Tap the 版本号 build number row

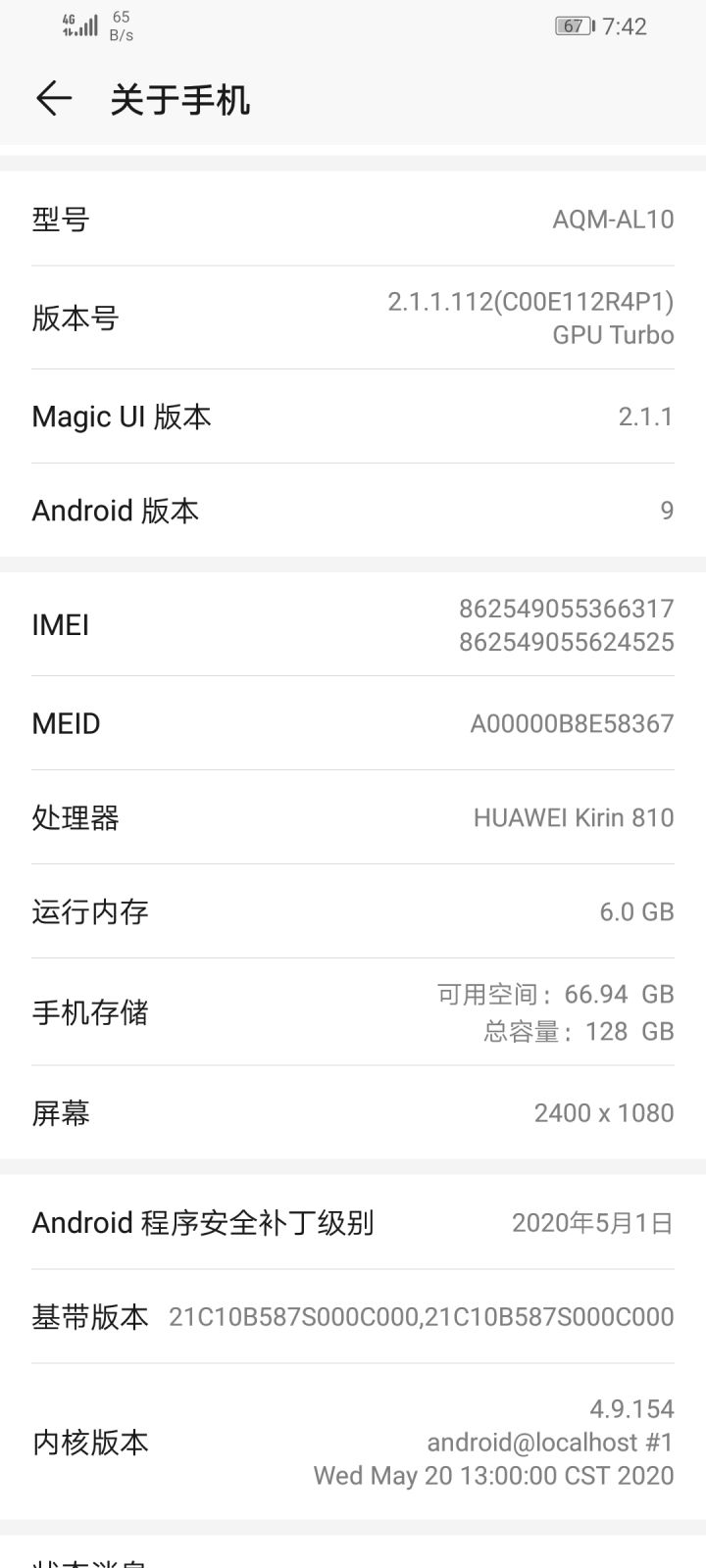pos(353,318)
